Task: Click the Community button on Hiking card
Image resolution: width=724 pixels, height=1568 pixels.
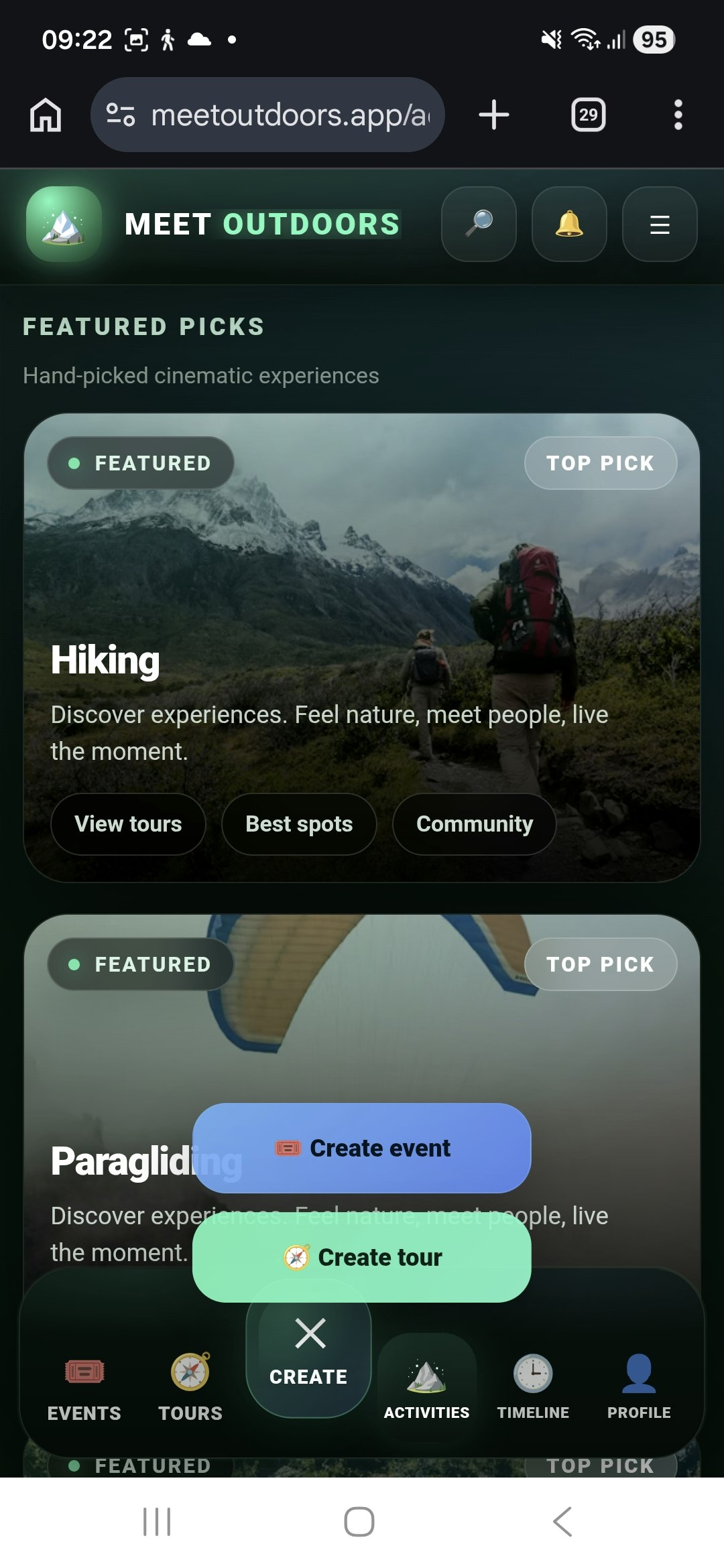Action: point(474,824)
